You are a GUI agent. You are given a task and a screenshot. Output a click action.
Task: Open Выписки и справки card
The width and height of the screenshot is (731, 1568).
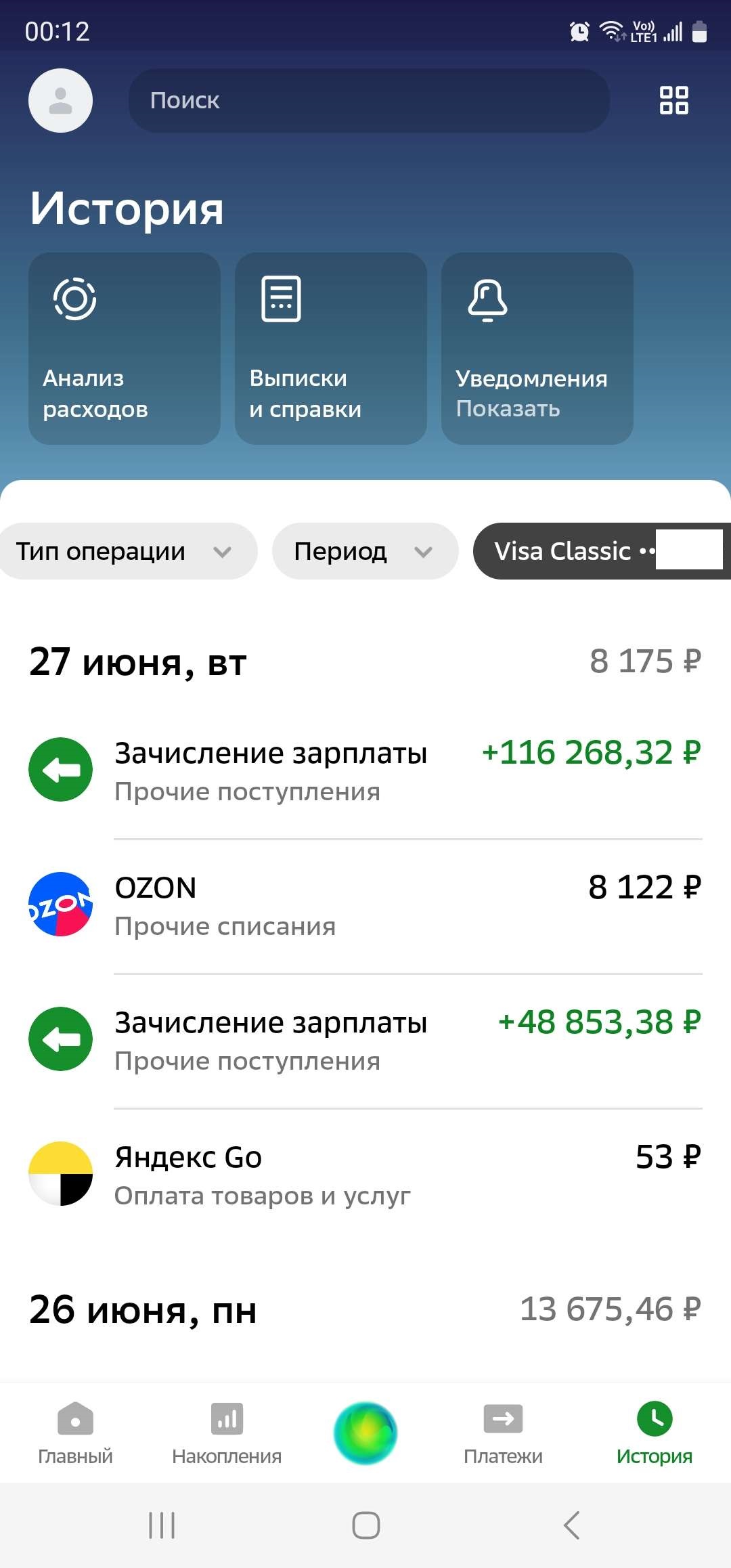tap(330, 349)
